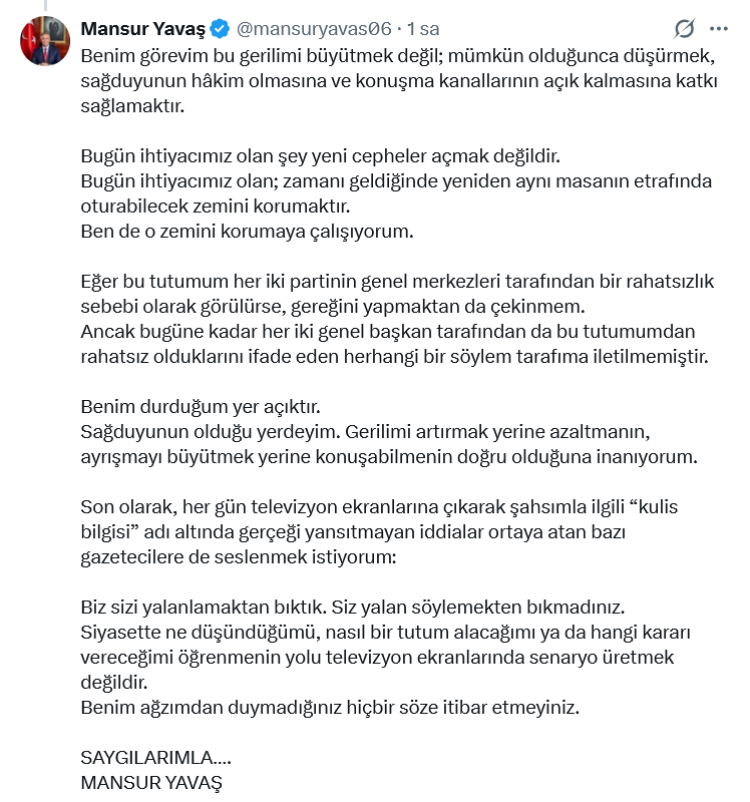Open the 1 sa timestamp link
This screenshot has height=802, width=750.
tap(423, 29)
